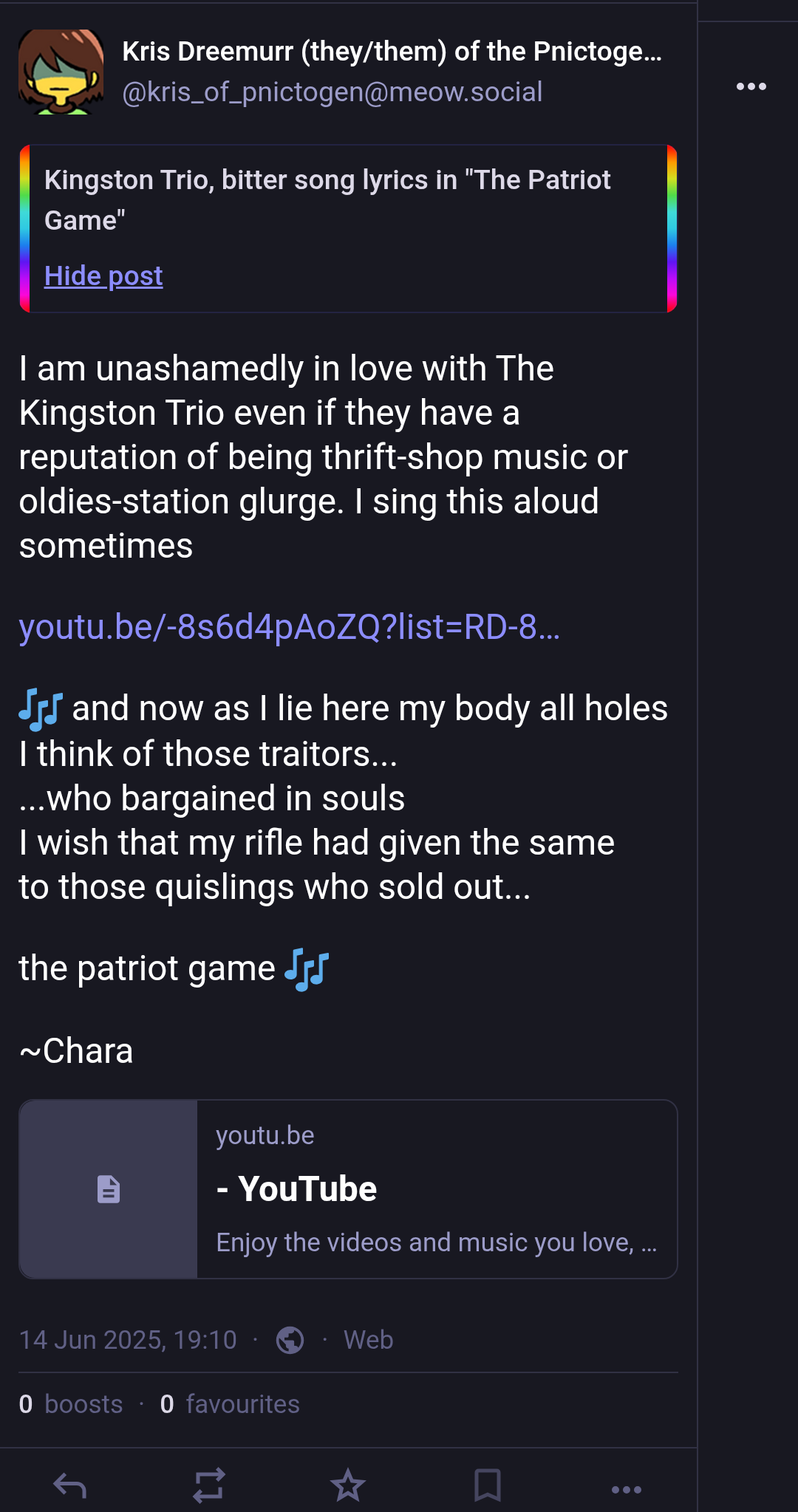Open the @kris_of_pnictogen@meow.social handle
798x1512 pixels.
tap(332, 92)
